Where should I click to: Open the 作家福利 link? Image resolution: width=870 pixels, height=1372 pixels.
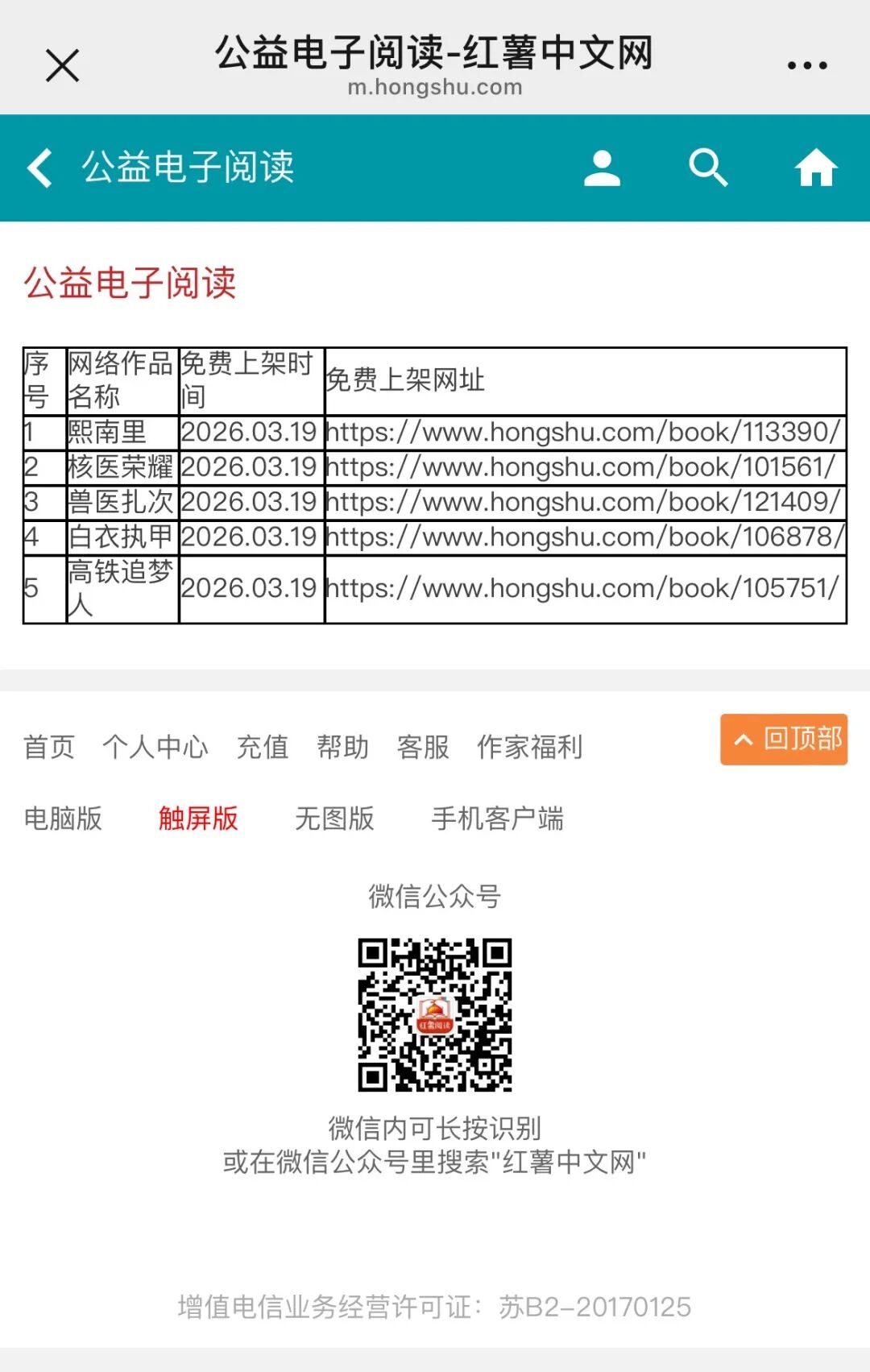coord(529,747)
